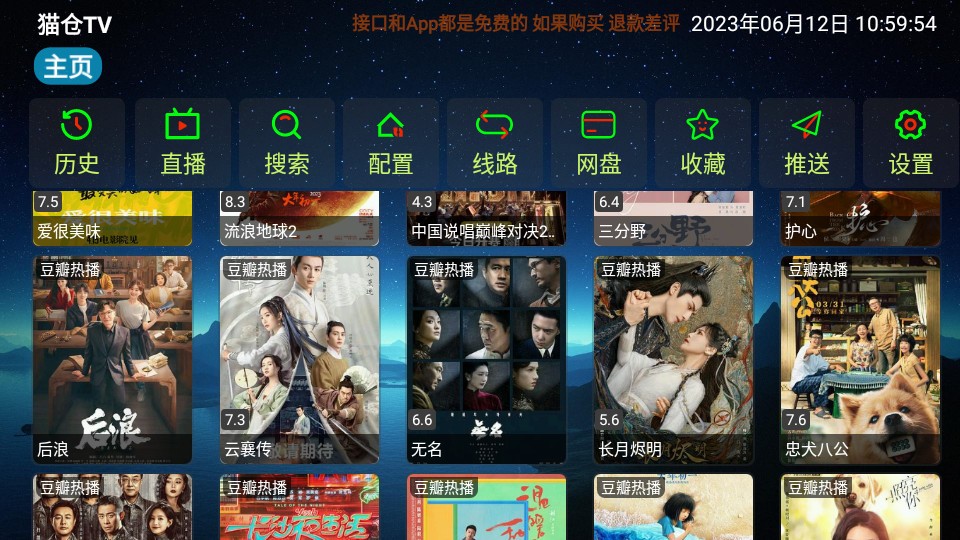Image resolution: width=960 pixels, height=540 pixels.
Task: Open the 护心 card
Action: [x=860, y=219]
